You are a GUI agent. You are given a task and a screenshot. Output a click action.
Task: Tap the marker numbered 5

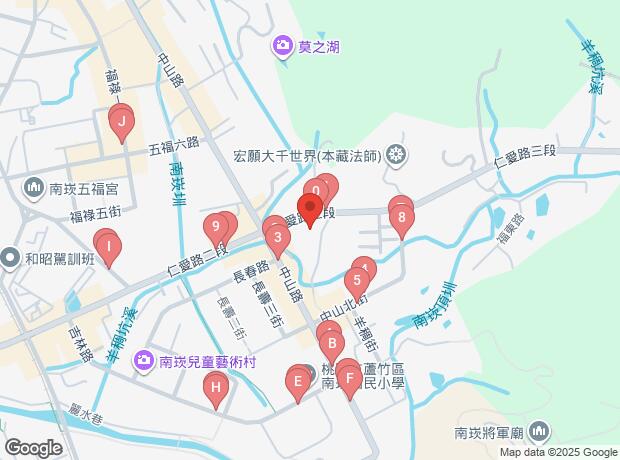point(356,280)
